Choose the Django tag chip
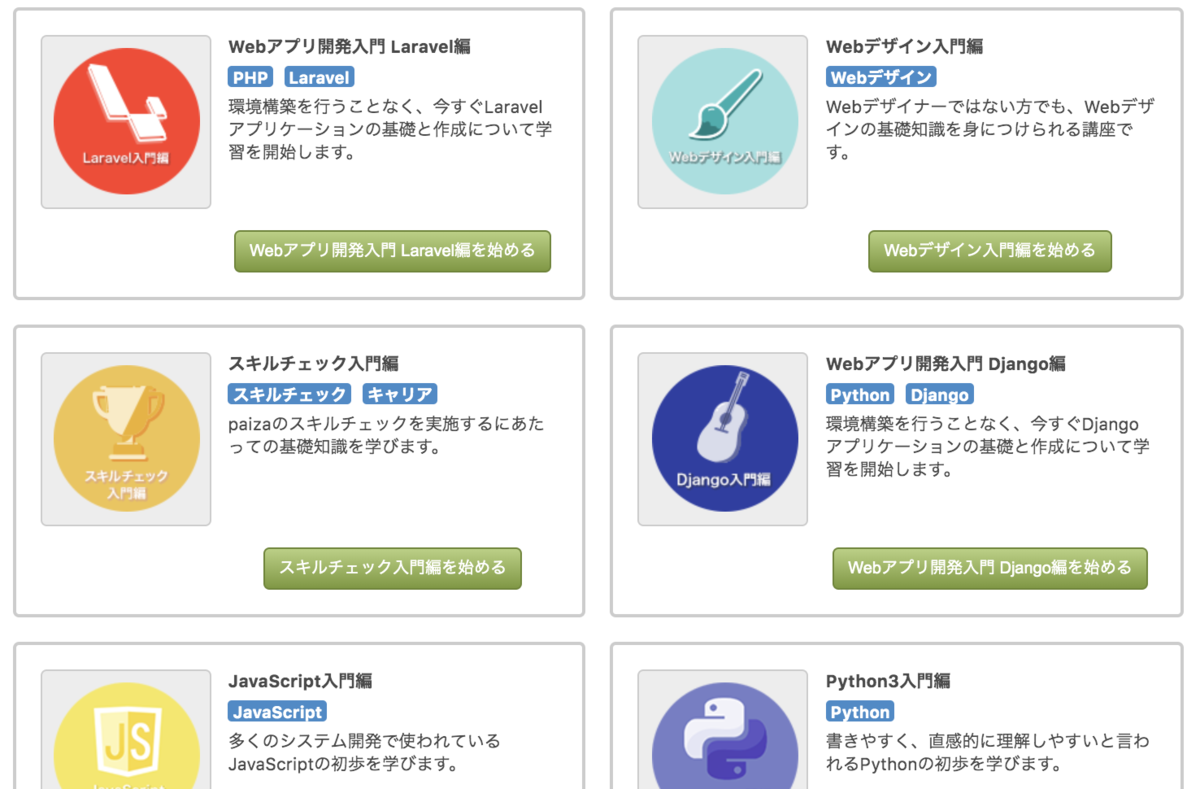 (939, 394)
